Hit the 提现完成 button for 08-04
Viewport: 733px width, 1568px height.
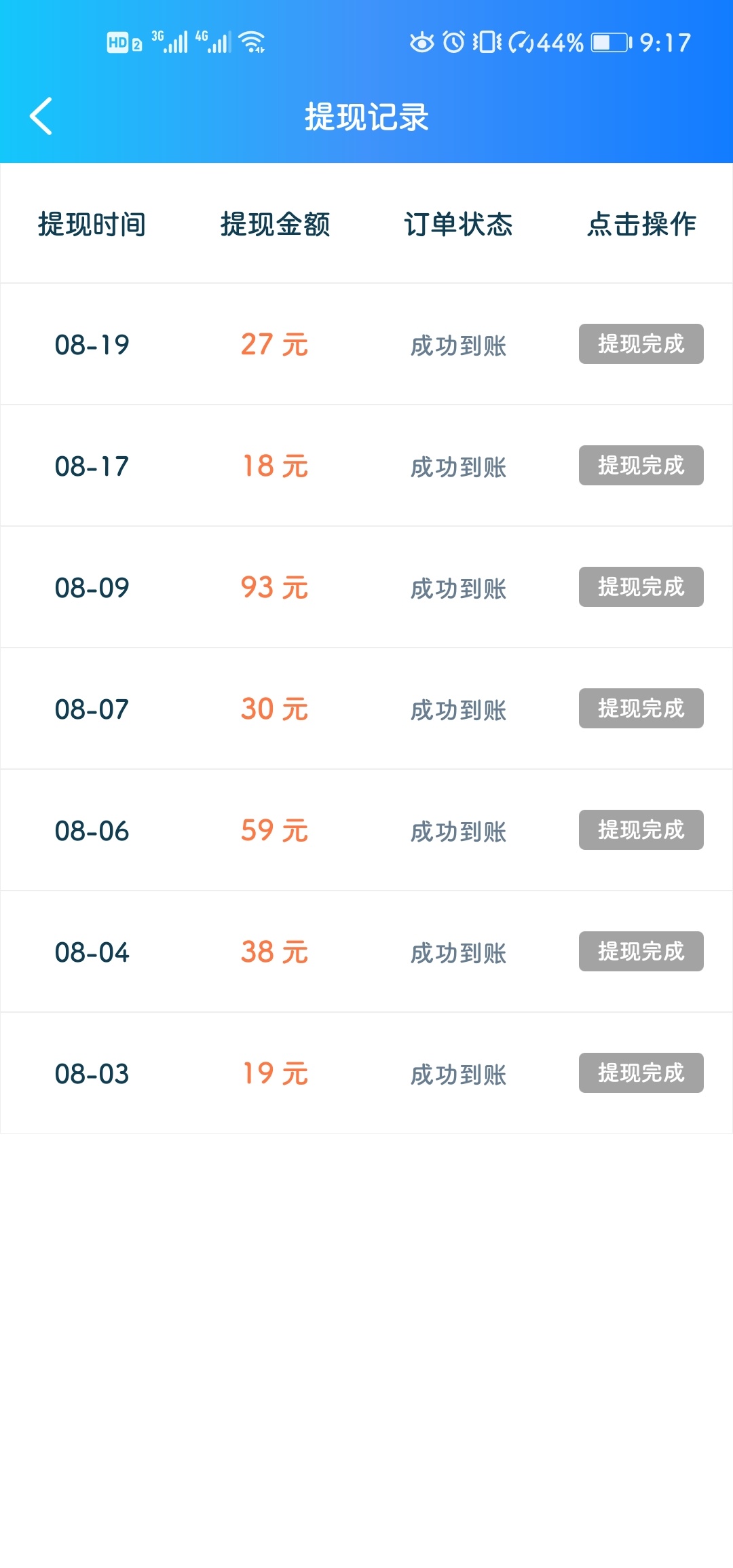click(641, 951)
